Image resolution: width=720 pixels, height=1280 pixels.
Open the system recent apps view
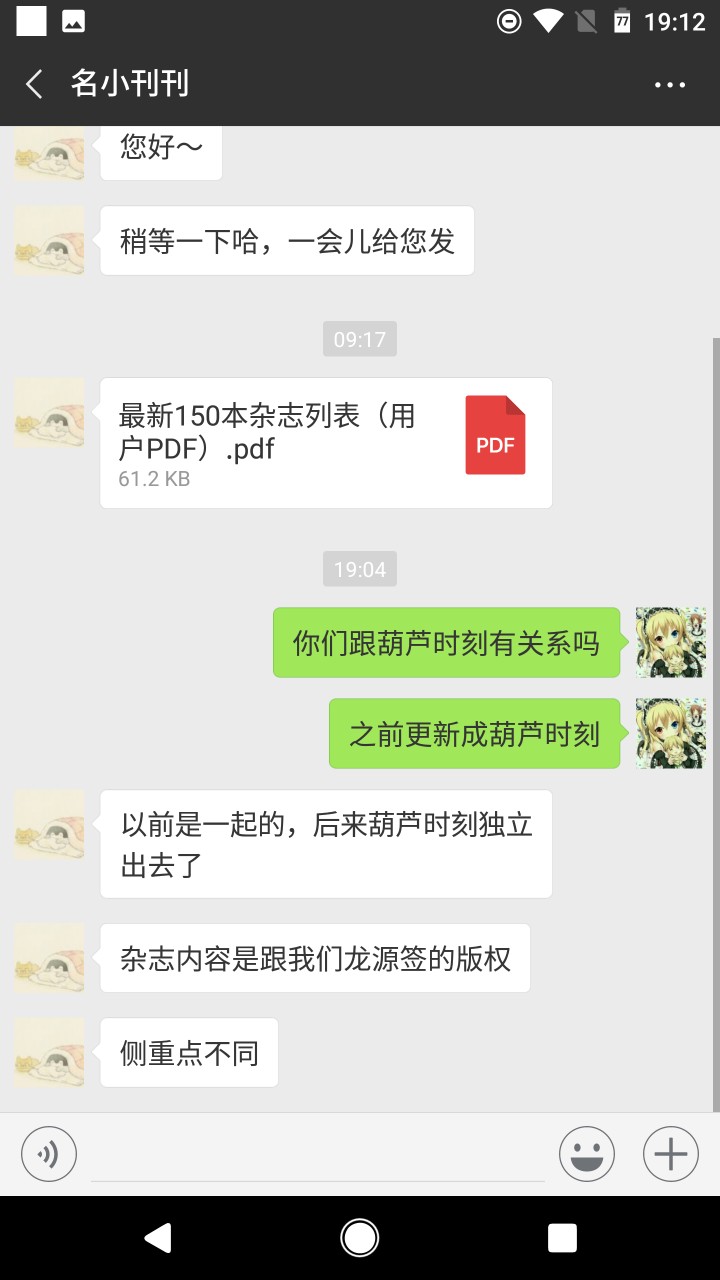562,1238
